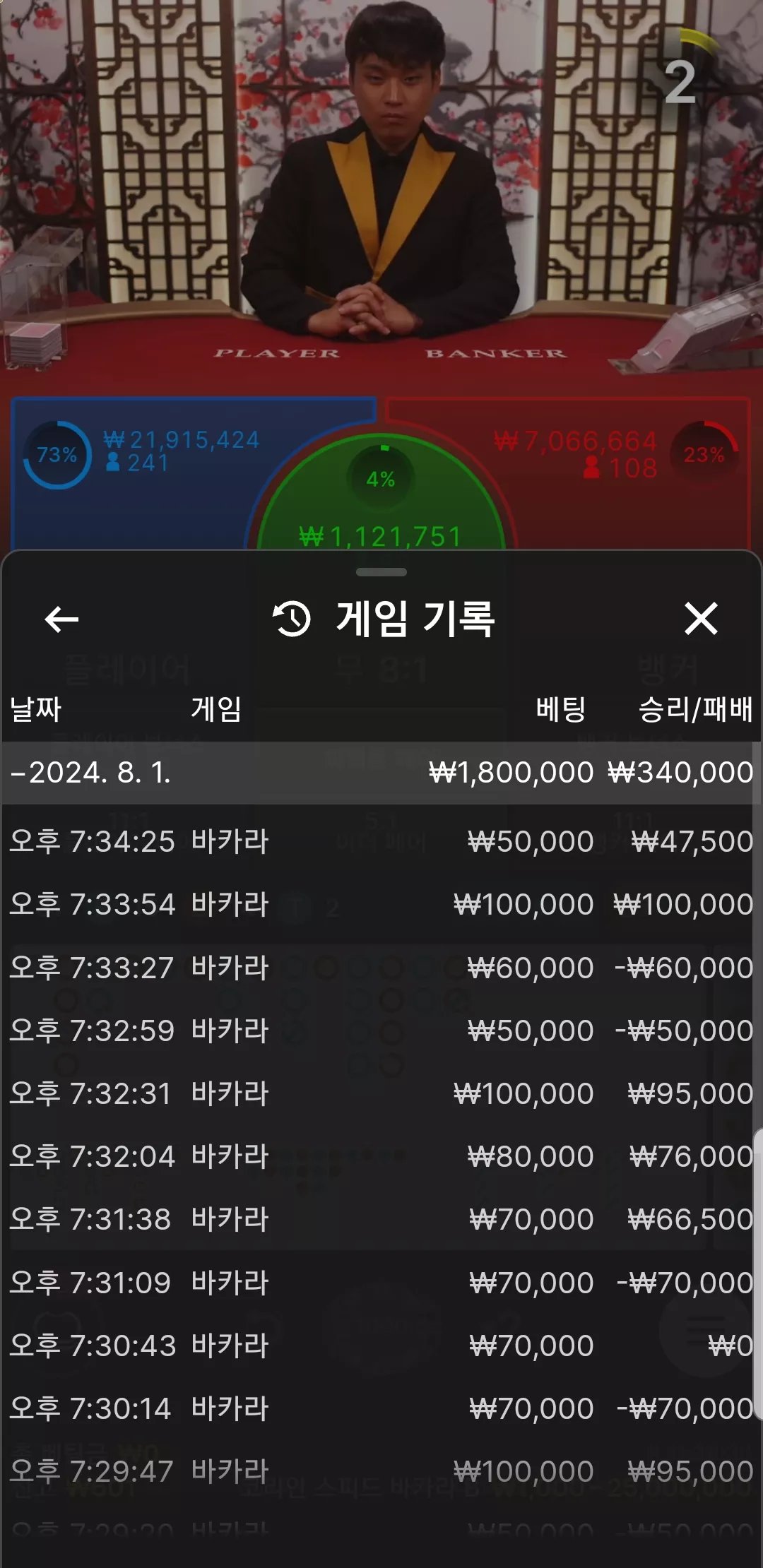This screenshot has height=1568, width=763.
Task: Select the 오후 7:31:38 game entry
Action: (x=381, y=1219)
